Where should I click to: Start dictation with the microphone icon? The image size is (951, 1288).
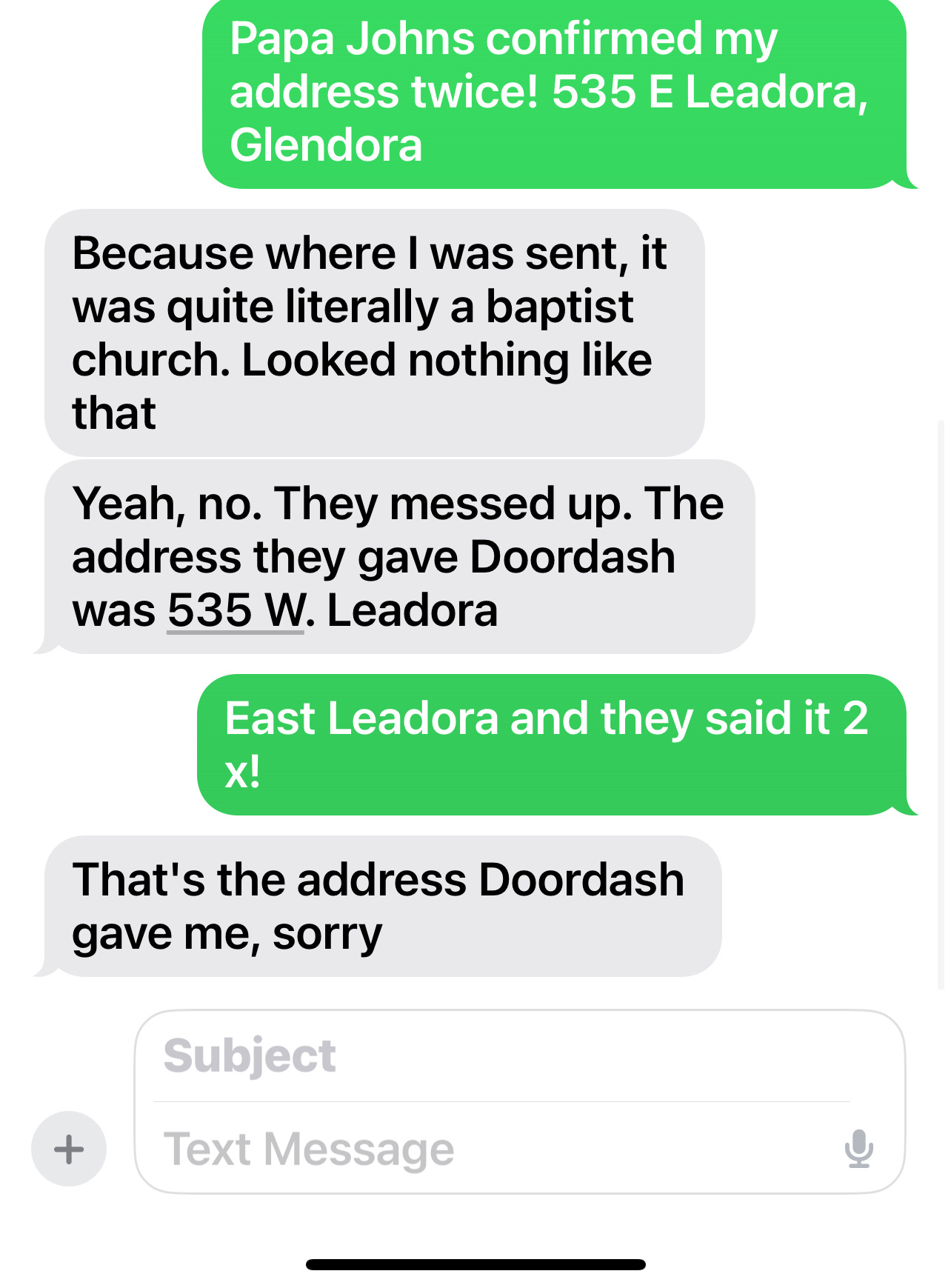(x=858, y=1149)
